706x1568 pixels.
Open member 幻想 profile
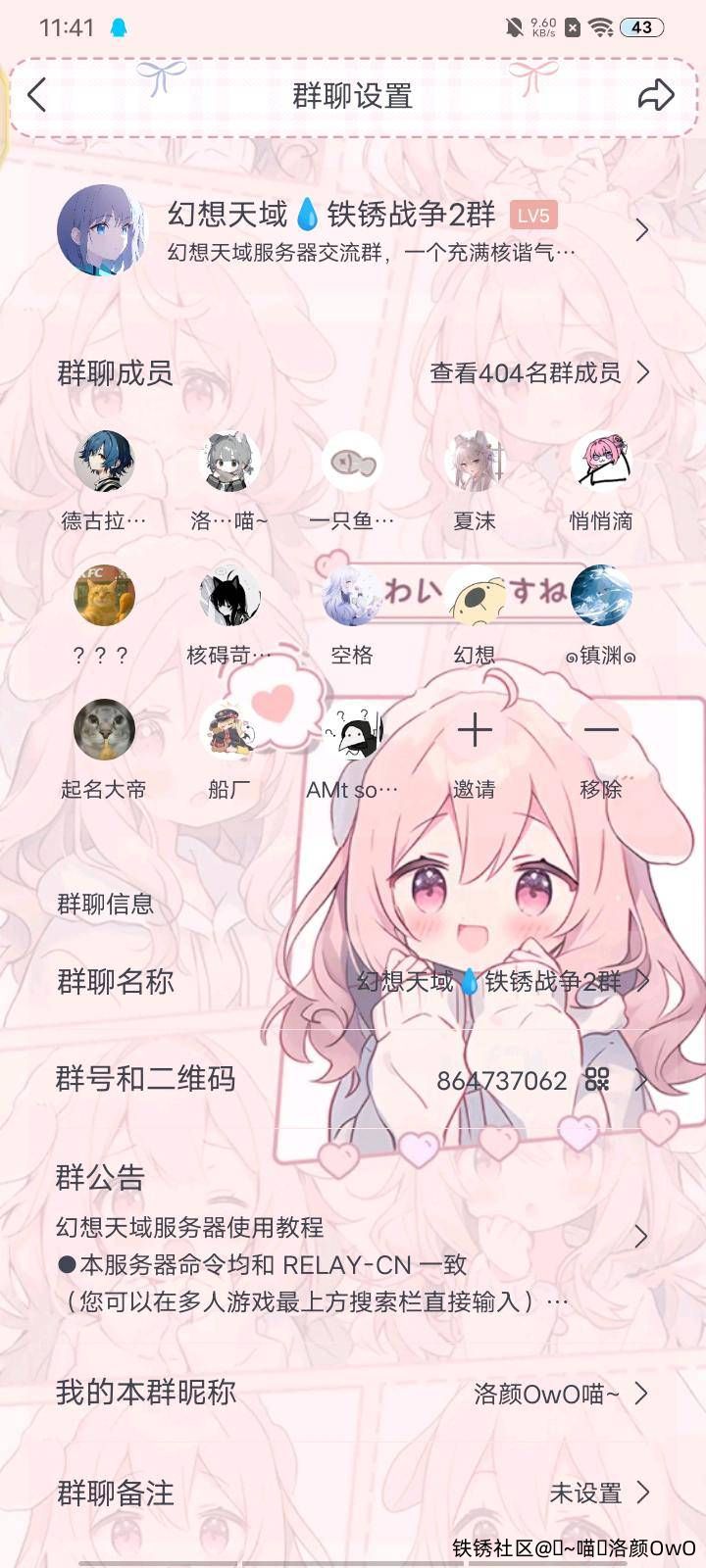tap(475, 596)
